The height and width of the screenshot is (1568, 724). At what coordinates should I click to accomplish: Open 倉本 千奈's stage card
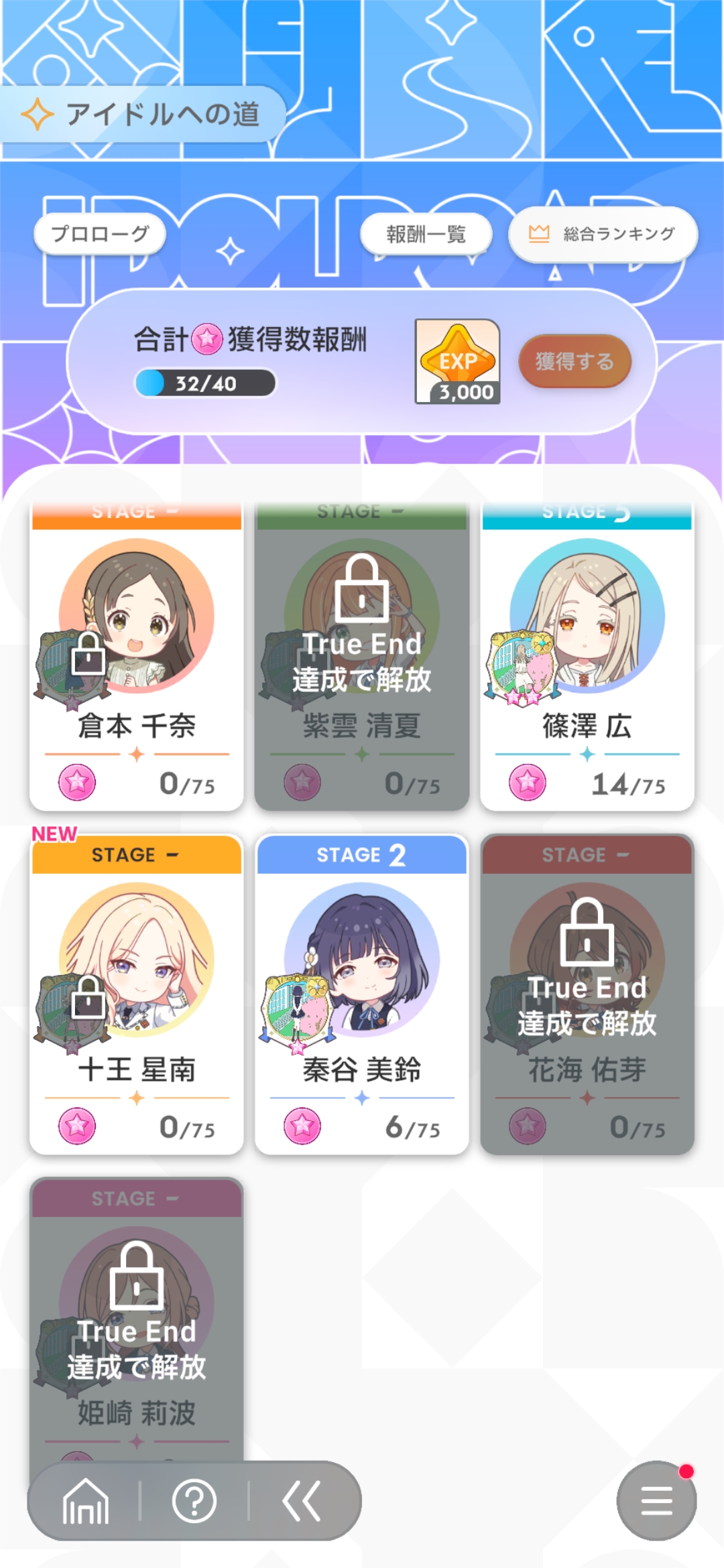(137, 657)
